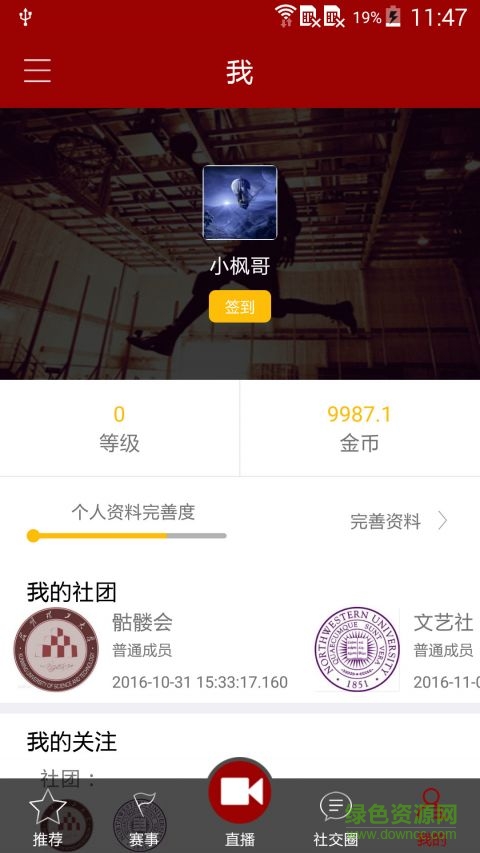Open the hamburger drawer menu
480x853 pixels.
click(37, 71)
